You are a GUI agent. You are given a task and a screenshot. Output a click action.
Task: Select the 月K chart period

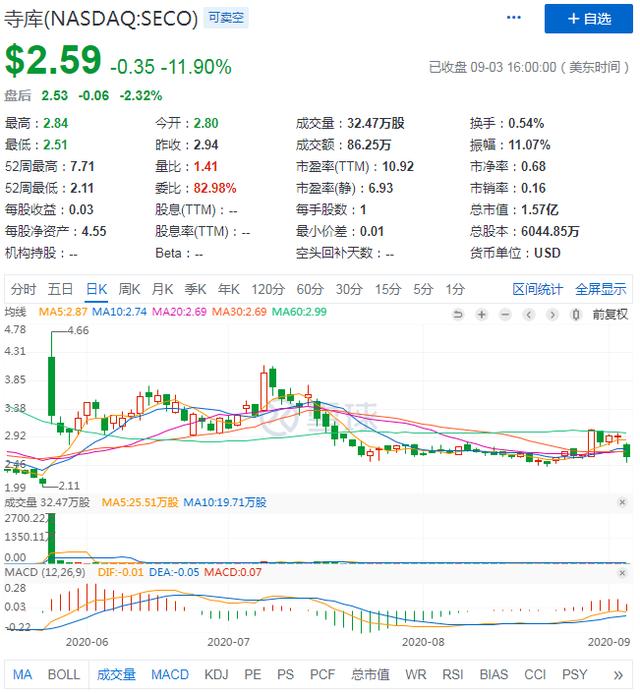click(x=162, y=289)
